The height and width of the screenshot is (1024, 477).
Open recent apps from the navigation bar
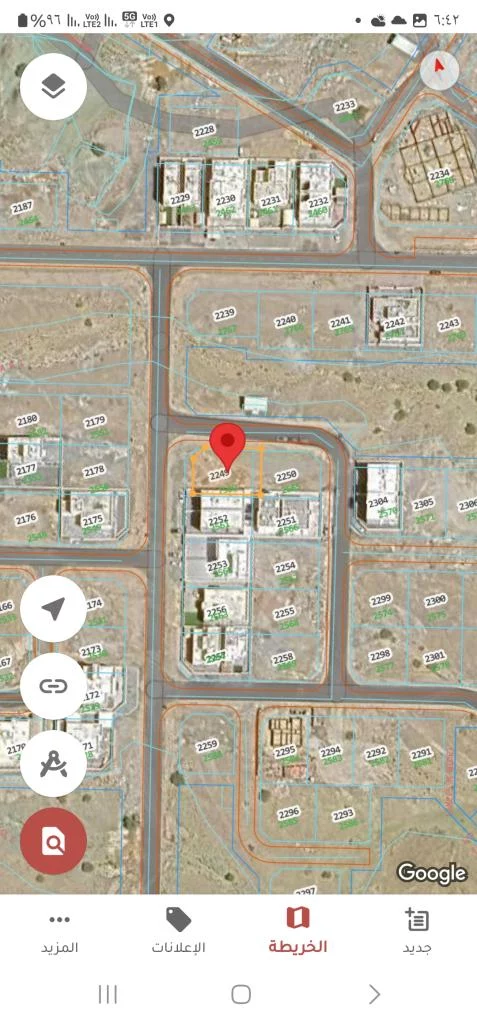coord(108,995)
